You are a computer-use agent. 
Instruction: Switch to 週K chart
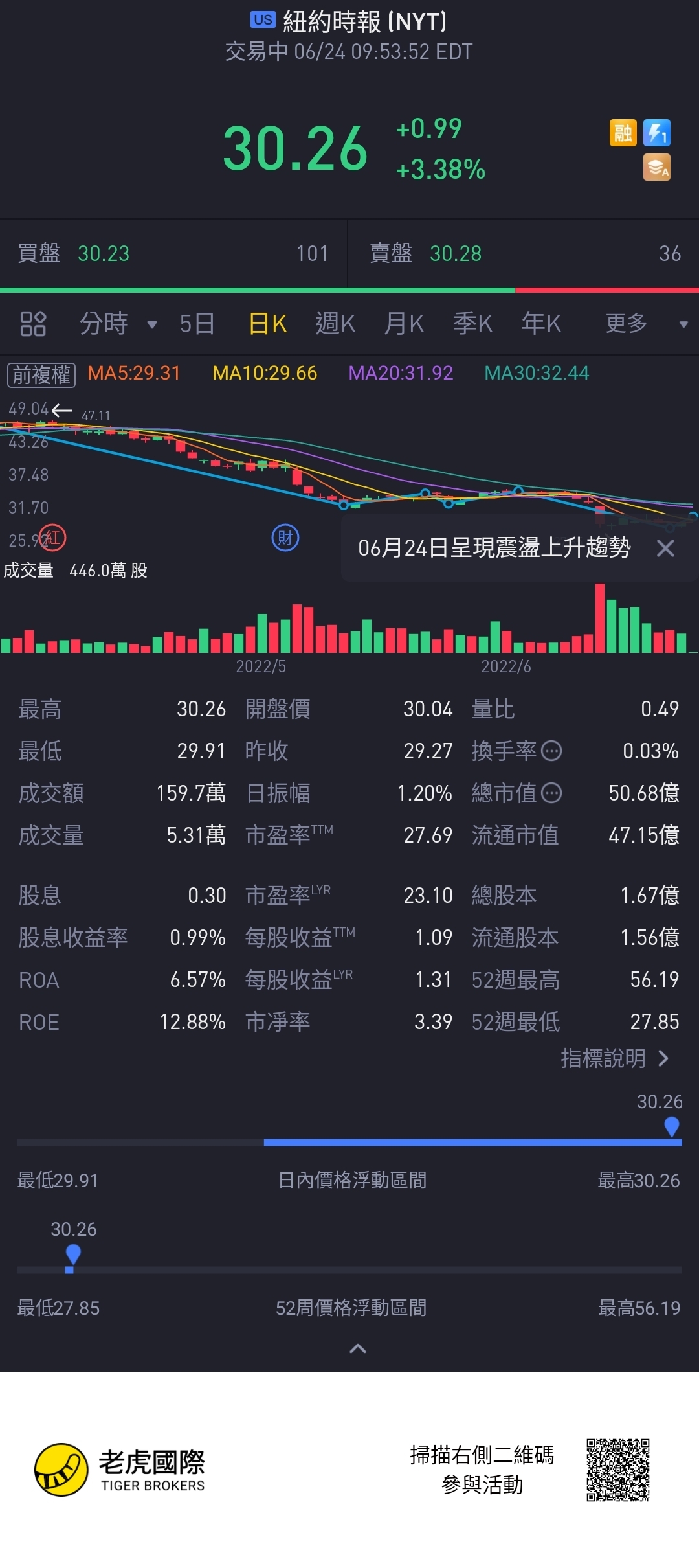[x=335, y=324]
